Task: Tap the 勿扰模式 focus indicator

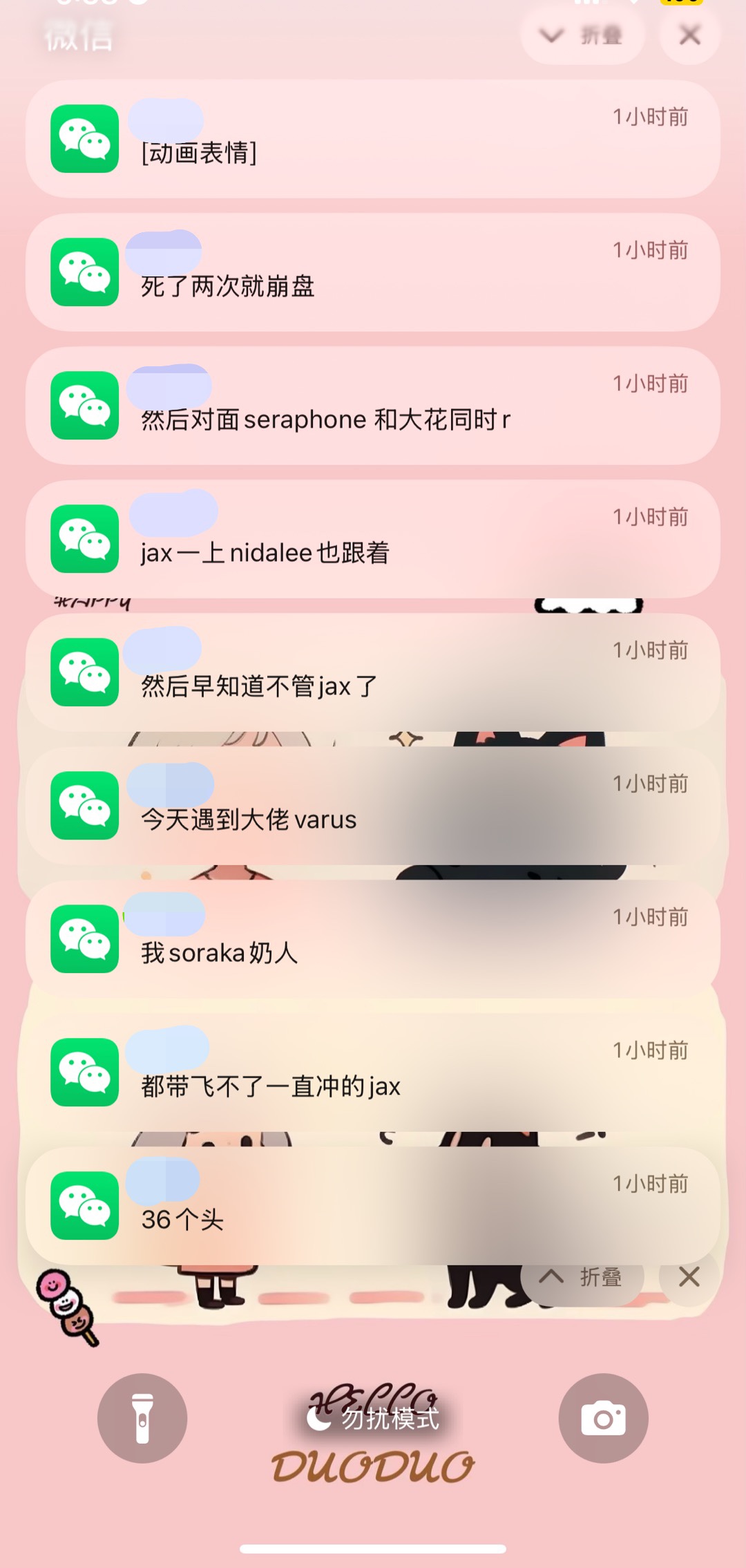Action: (373, 1419)
